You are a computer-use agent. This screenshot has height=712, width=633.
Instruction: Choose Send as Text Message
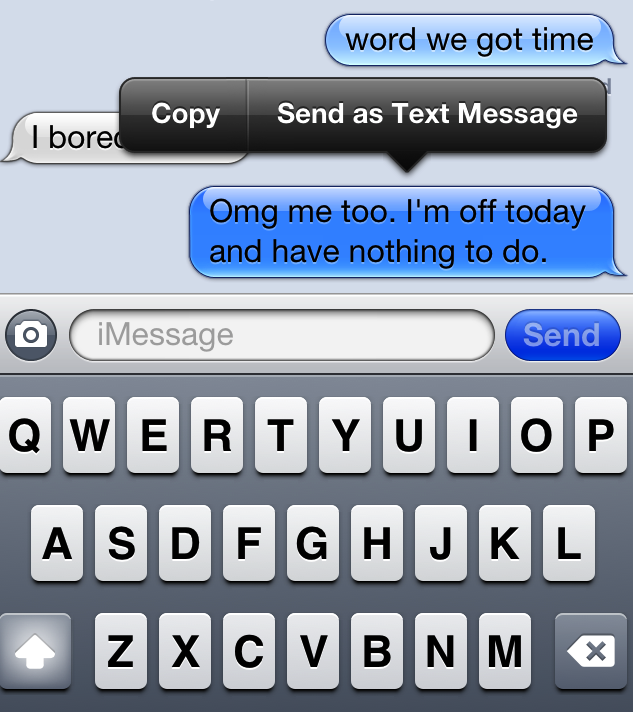[427, 114]
